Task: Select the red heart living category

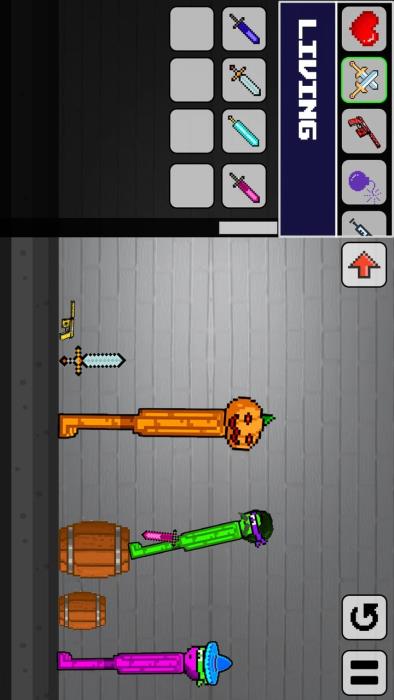Action: pyautogui.click(x=364, y=28)
